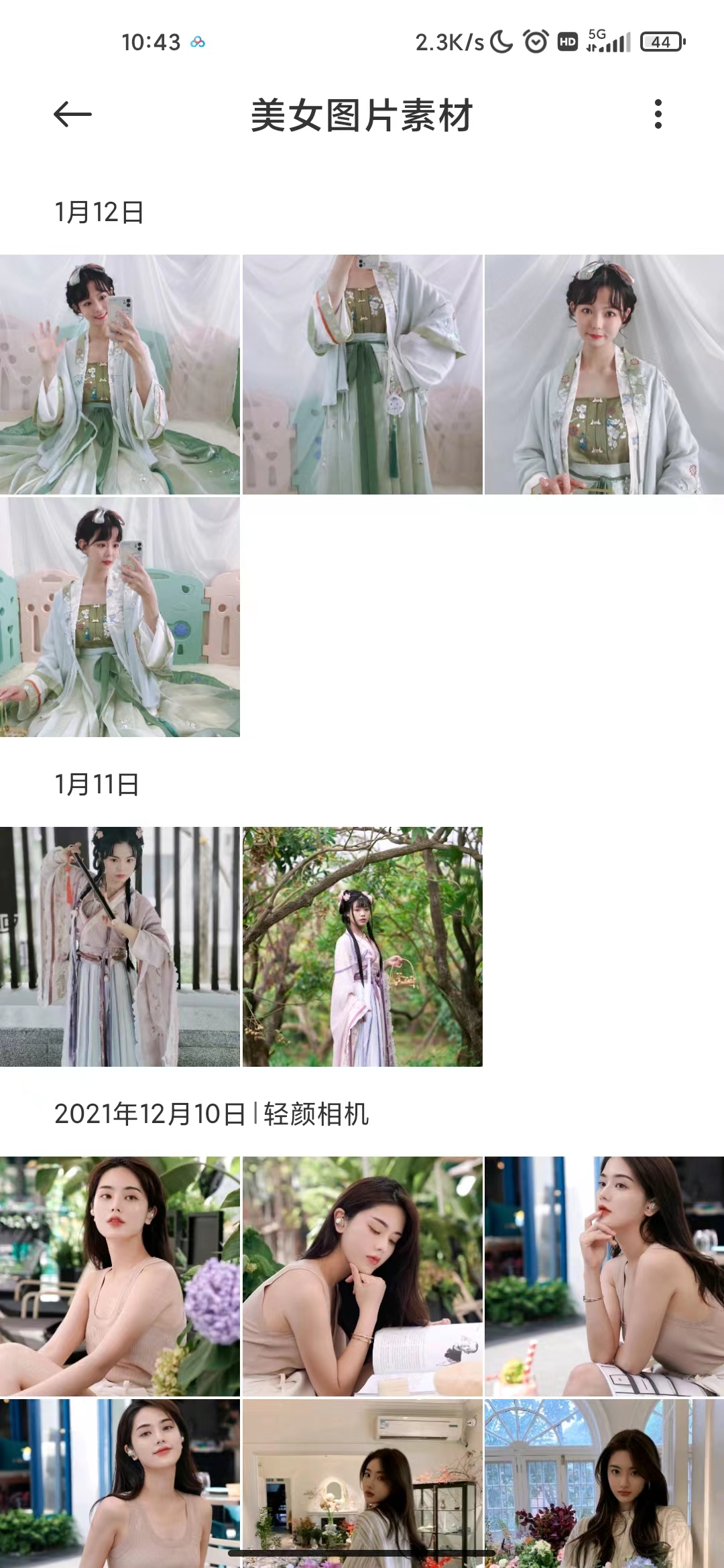Open January 12 selfie with waving hand

coord(119,375)
